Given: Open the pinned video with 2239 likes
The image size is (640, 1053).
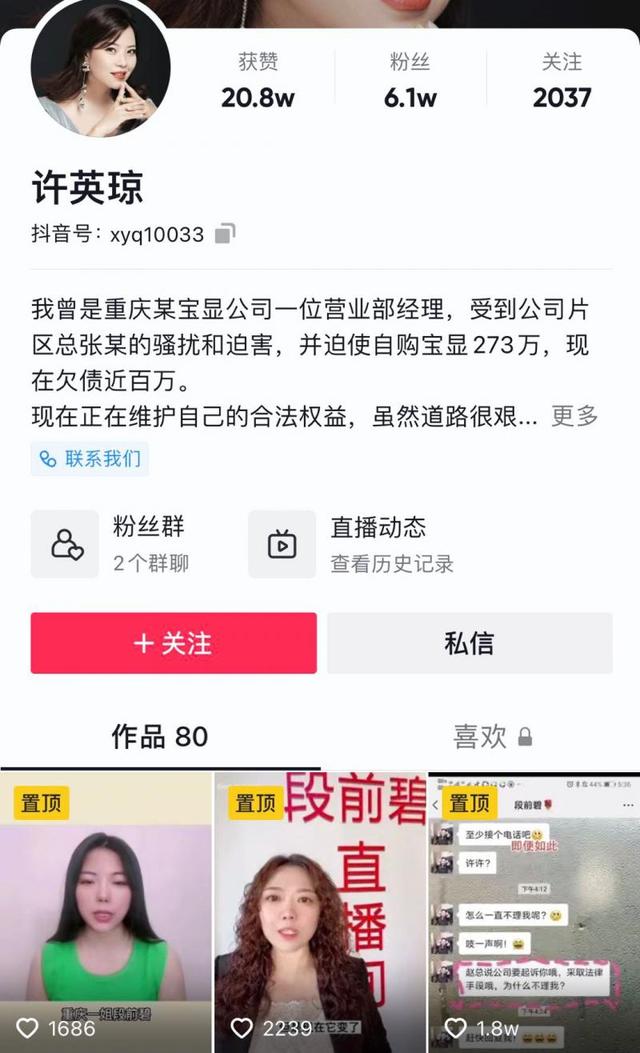Looking at the screenshot, I should pos(320,910).
